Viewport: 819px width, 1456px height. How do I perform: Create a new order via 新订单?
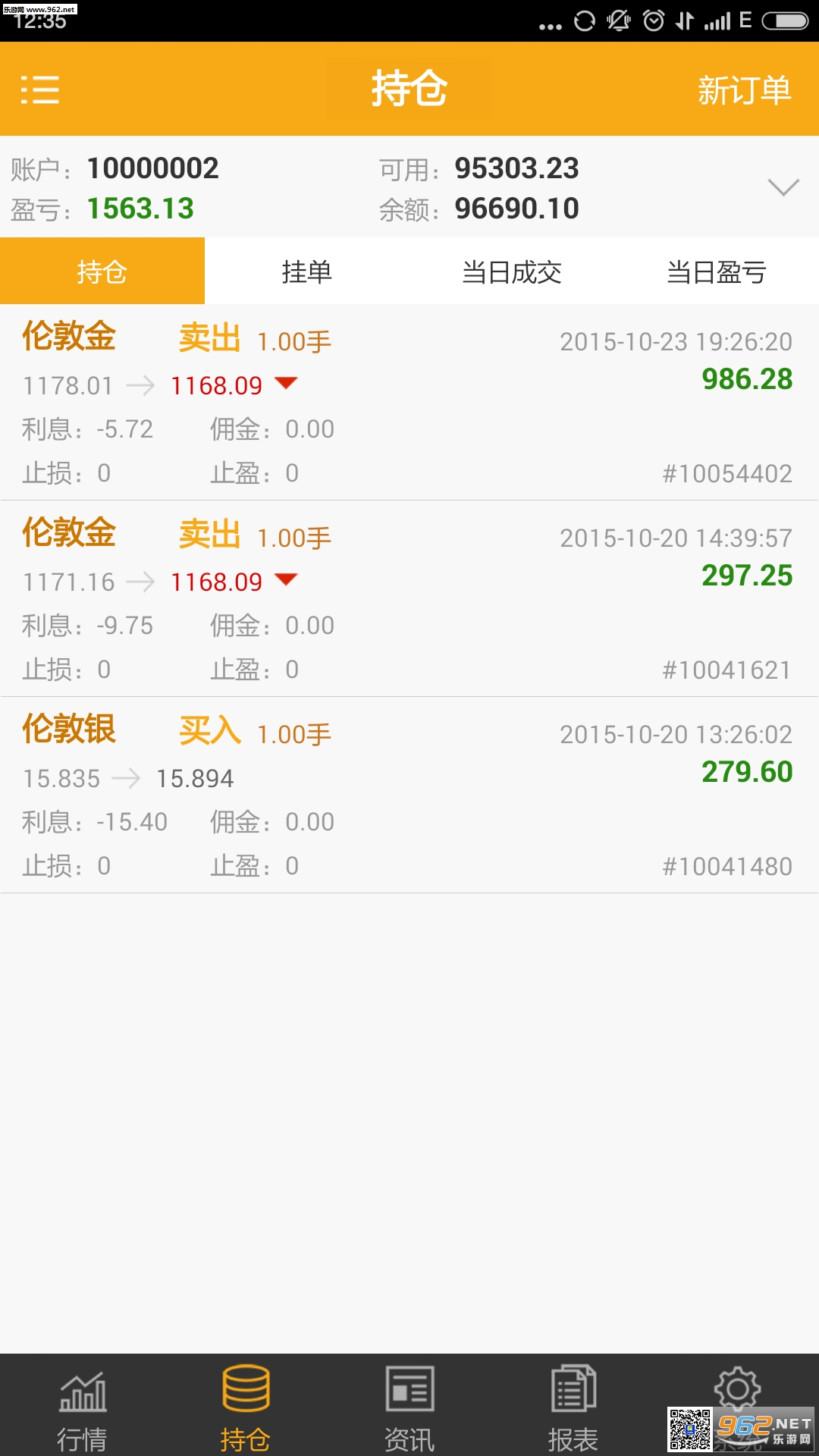(x=744, y=90)
